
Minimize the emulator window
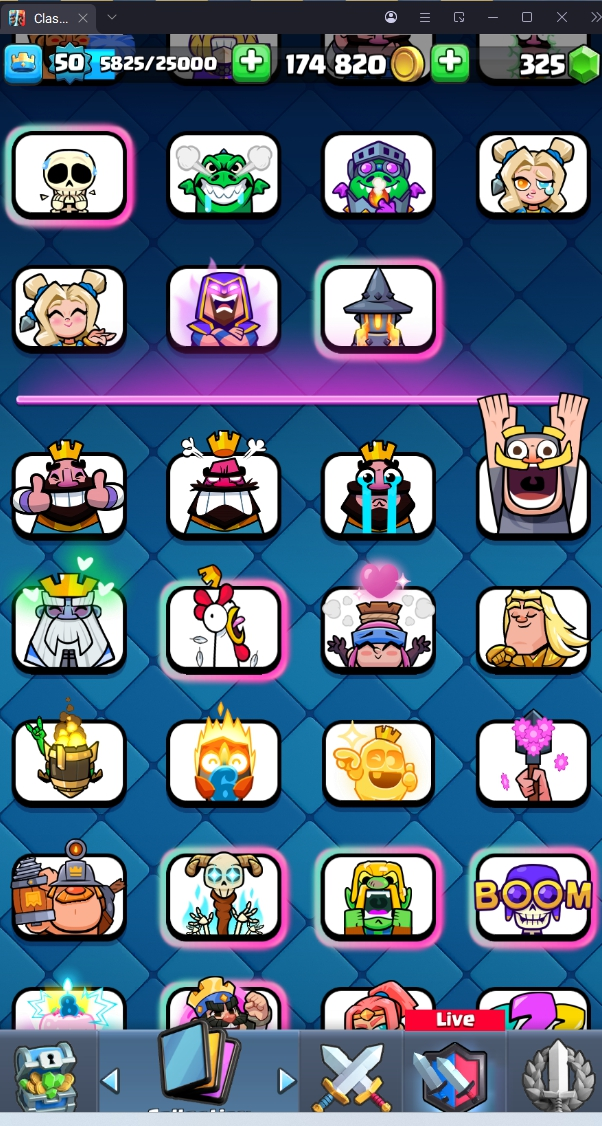(x=492, y=17)
